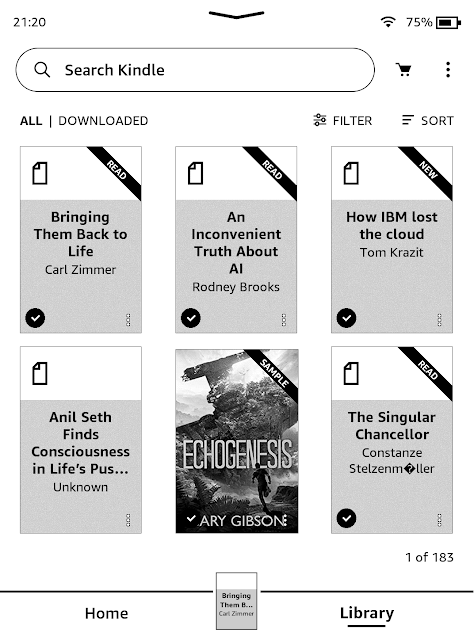Resume current book from bottom bar

point(236,601)
